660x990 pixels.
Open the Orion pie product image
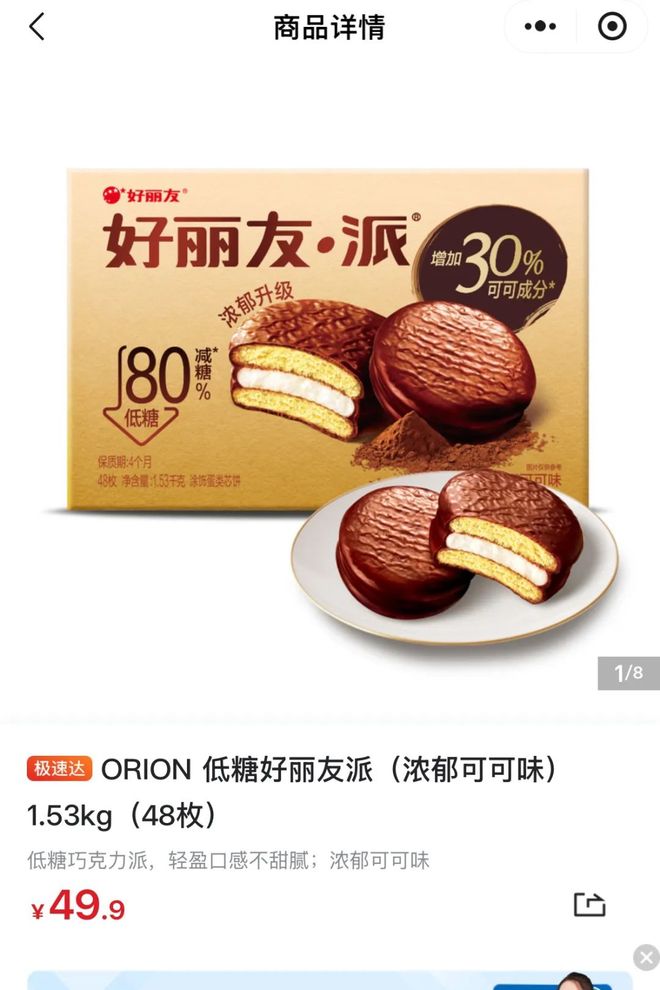click(x=330, y=400)
